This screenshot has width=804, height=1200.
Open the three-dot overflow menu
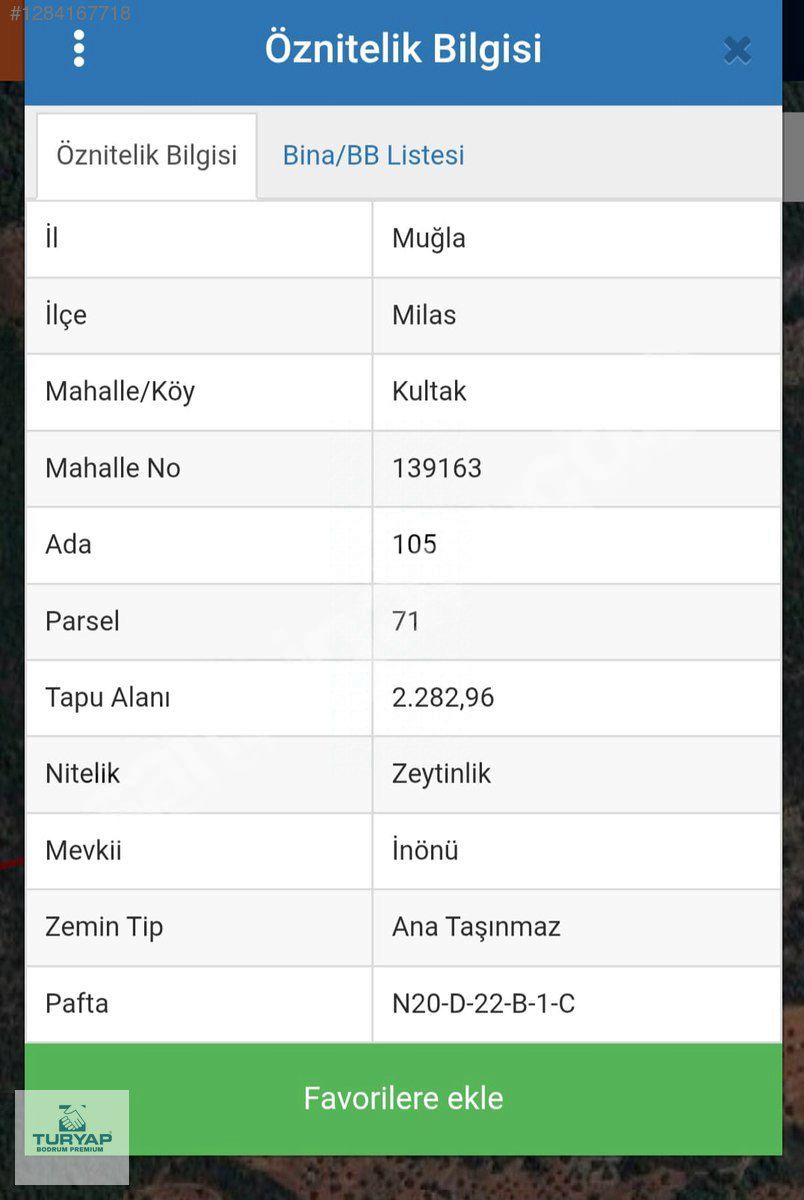79,49
